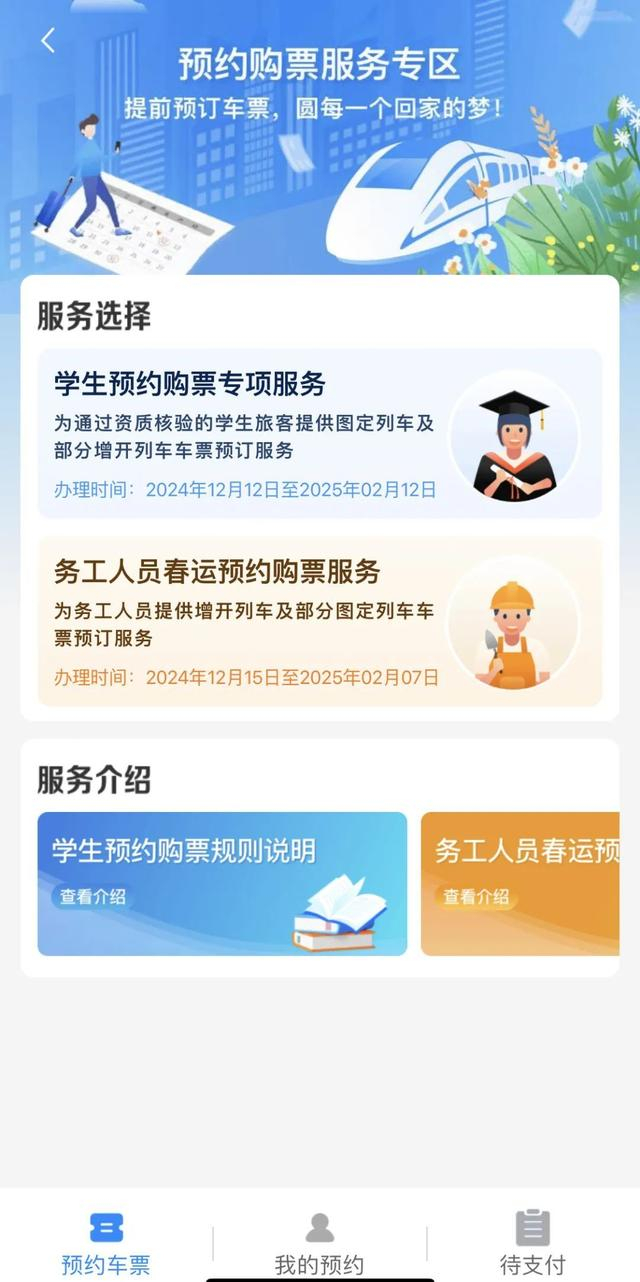Switch to 我的预约 tab

coord(320,1243)
